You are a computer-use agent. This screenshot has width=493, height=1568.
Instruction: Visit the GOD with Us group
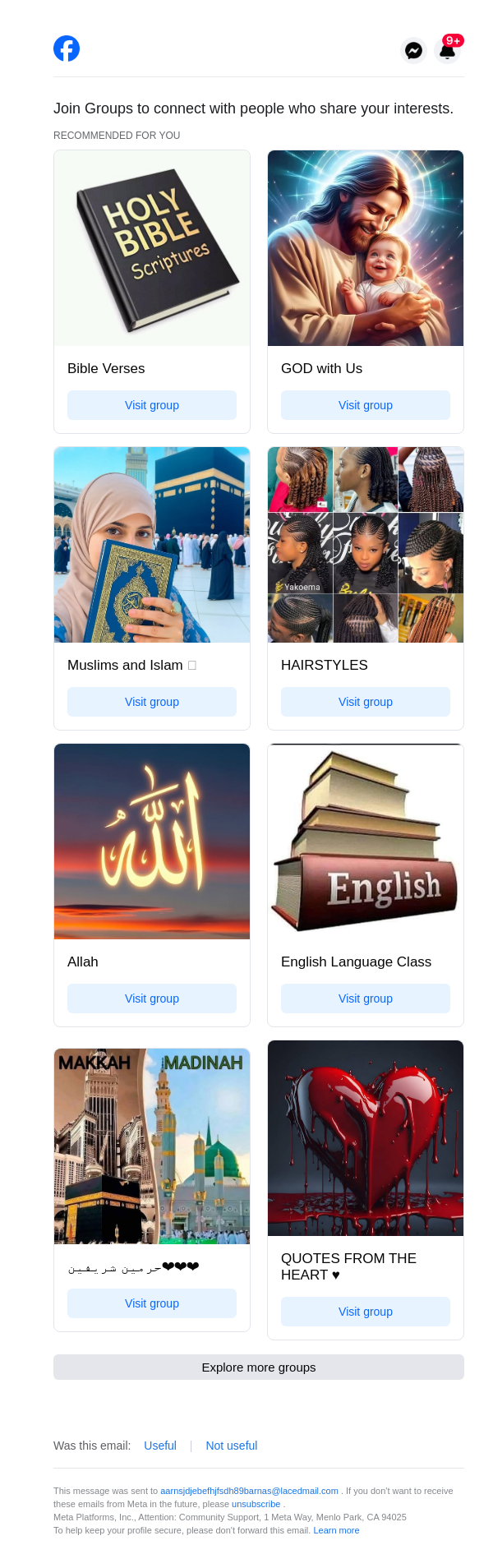tap(366, 405)
